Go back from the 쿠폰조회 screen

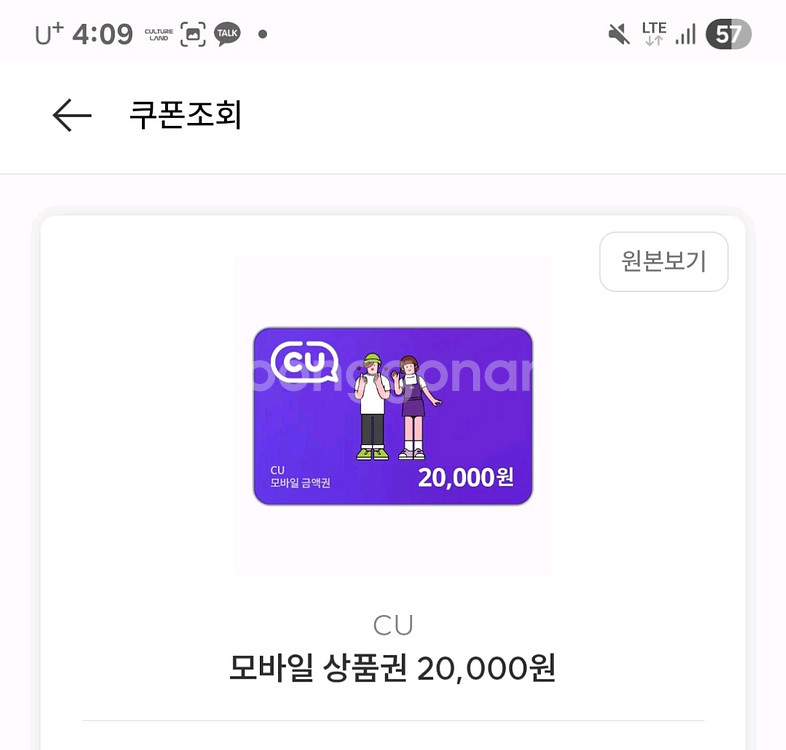point(72,116)
